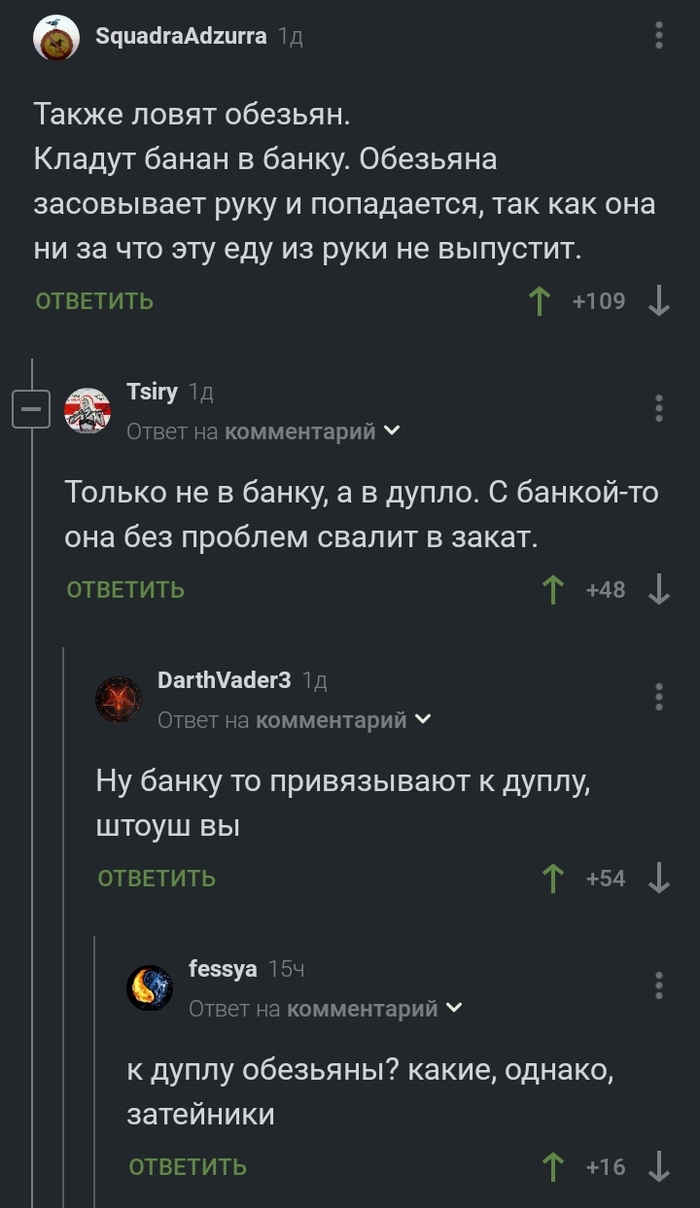Viewport: 700px width, 1208px height.
Task: Downvote fessya's comment
Action: click(659, 1167)
